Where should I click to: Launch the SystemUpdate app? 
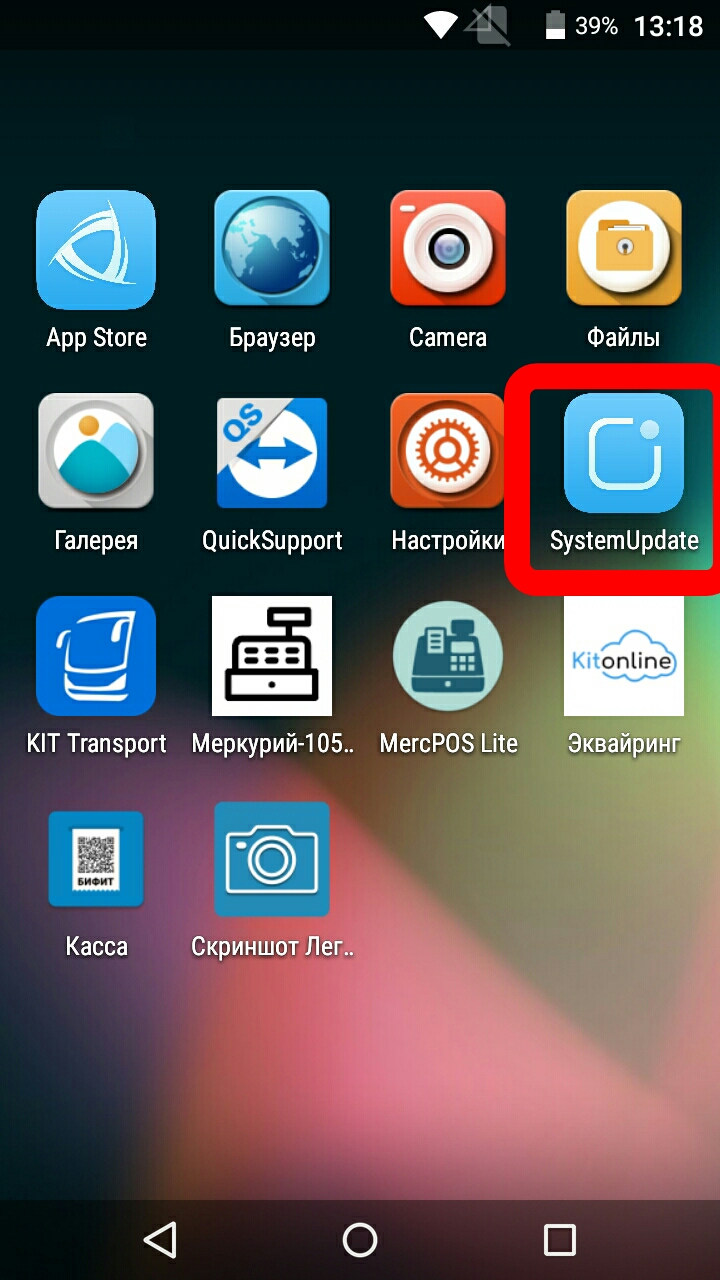coord(624,452)
